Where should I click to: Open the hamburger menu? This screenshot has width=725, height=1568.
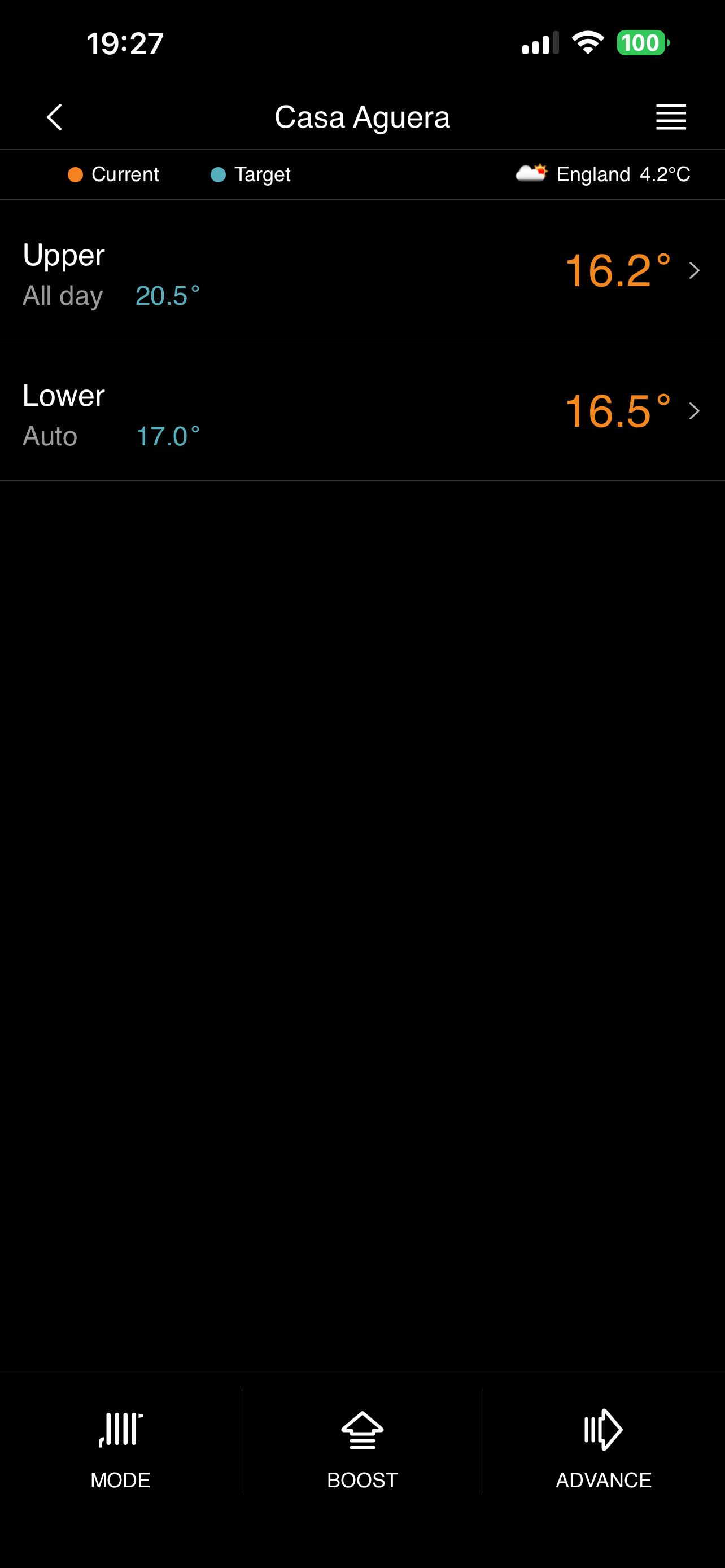[670, 117]
